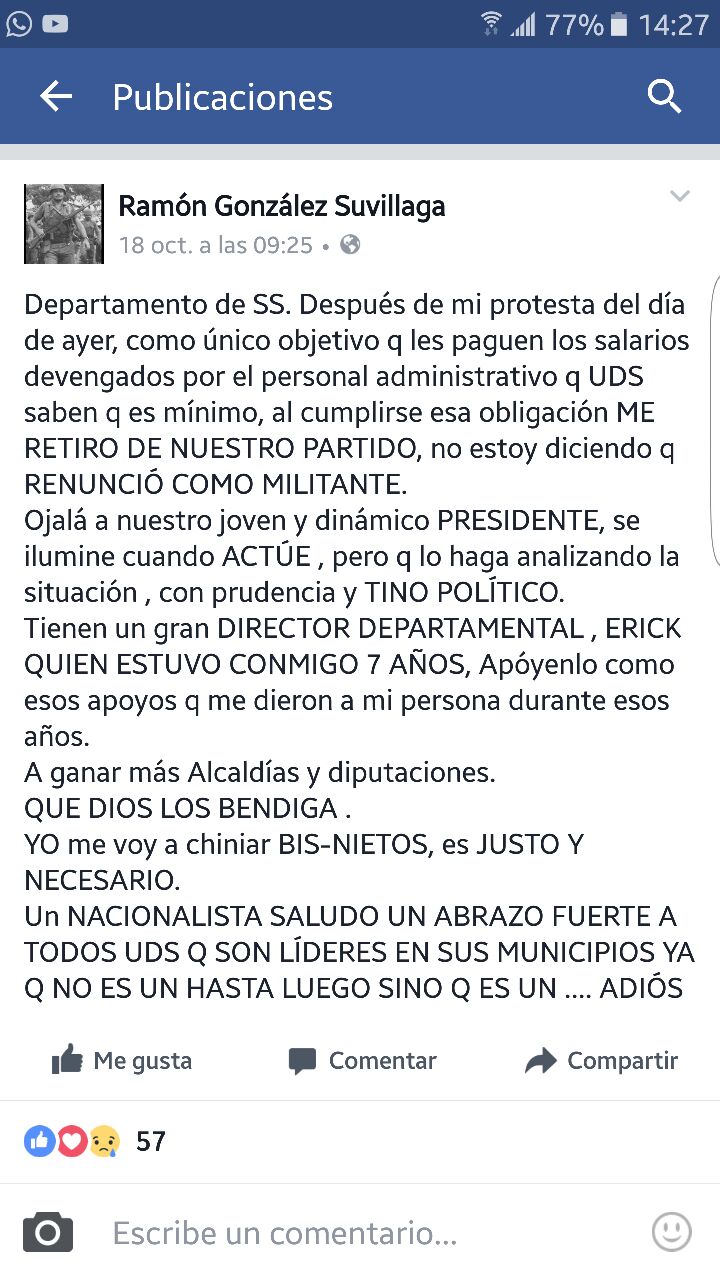Viewport: 720px width, 1280px height.
Task: Open Ramón González Suvillaga's profile picture
Action: pyautogui.click(x=63, y=224)
